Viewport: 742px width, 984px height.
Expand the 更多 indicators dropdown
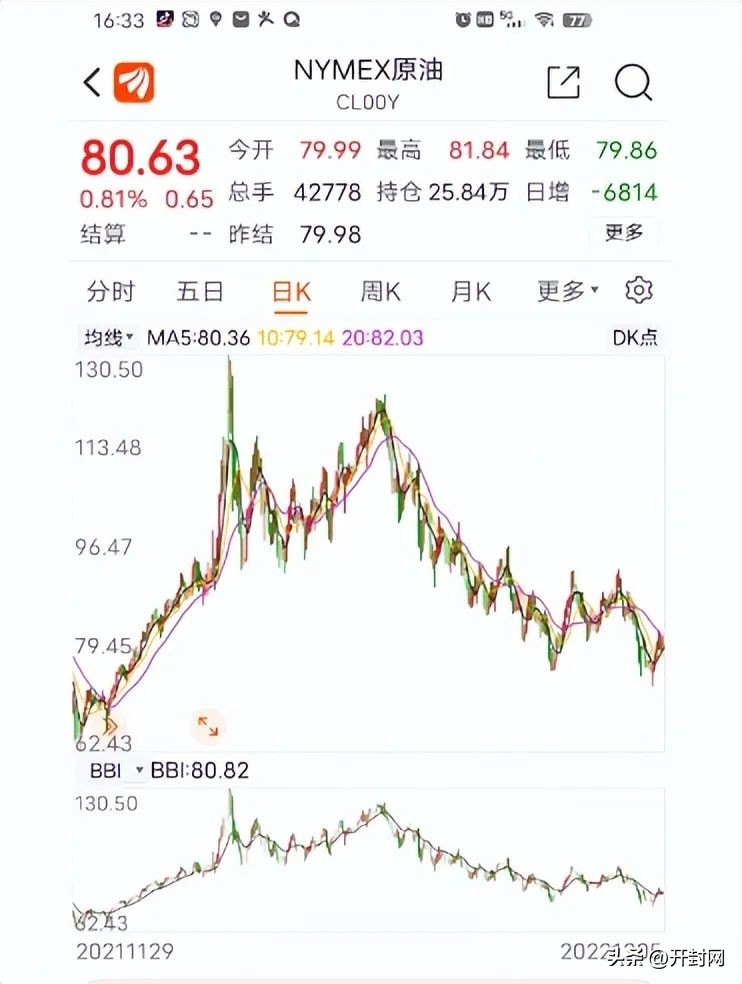(x=563, y=290)
